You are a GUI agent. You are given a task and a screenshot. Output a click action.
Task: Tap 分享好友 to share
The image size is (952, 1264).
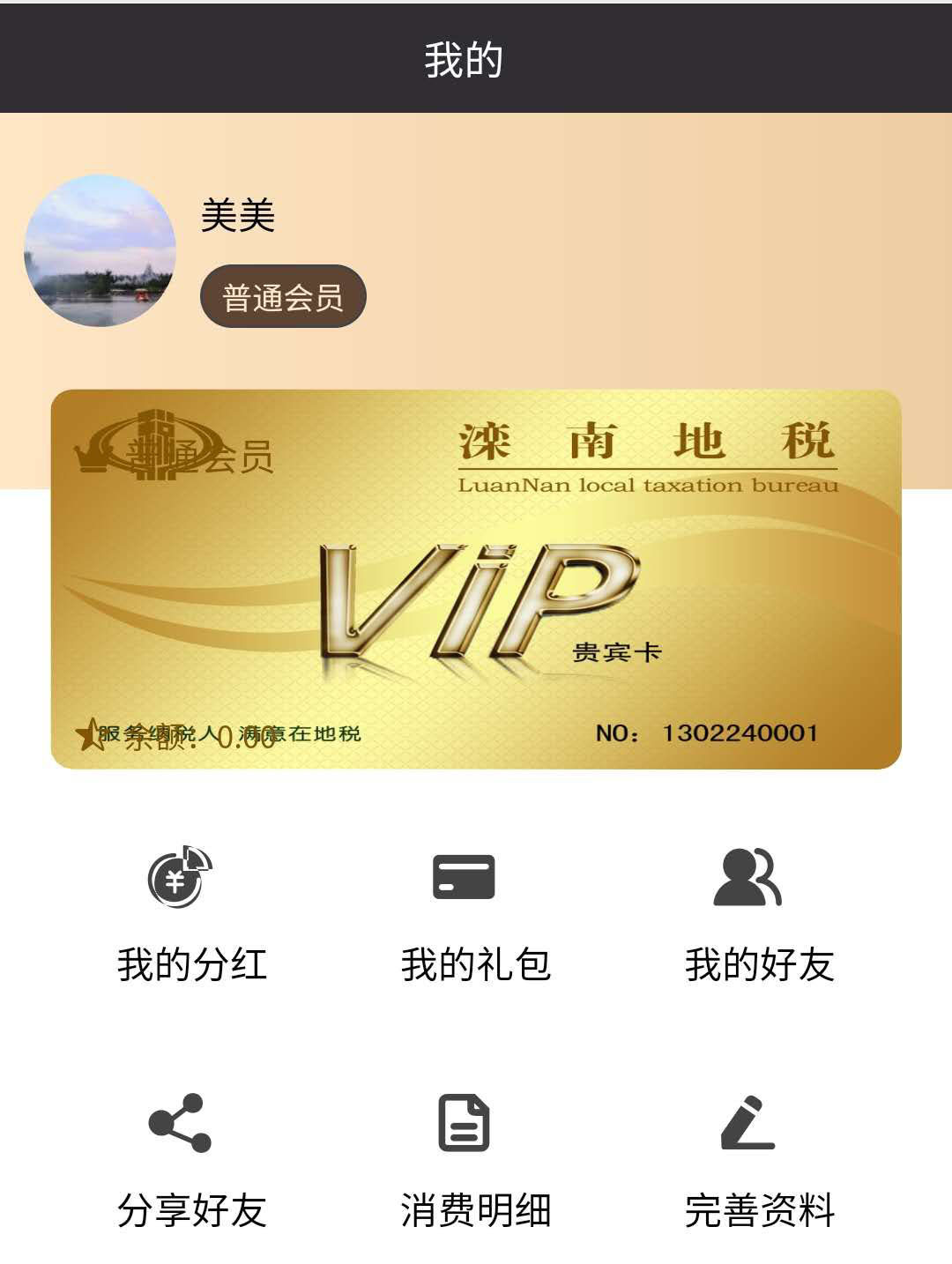[x=191, y=1159]
